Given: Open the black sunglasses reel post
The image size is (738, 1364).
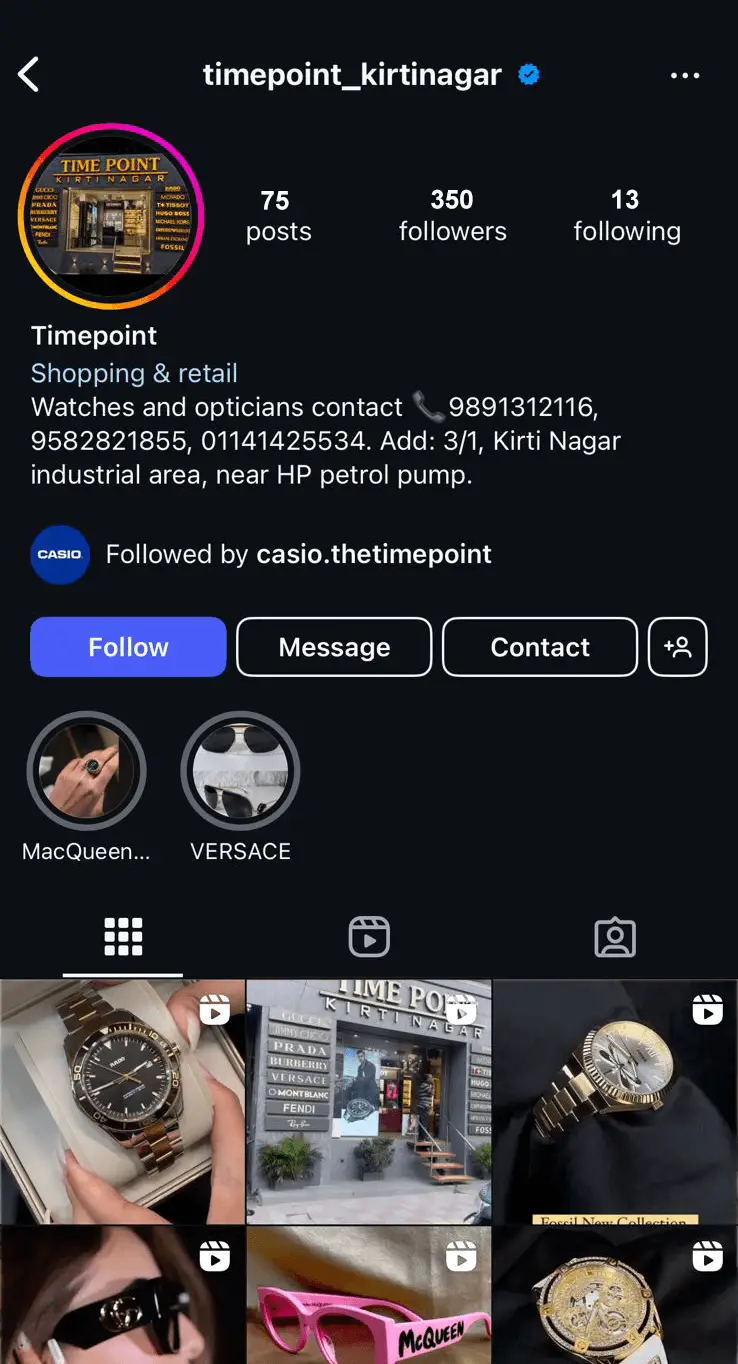Looking at the screenshot, I should pyautogui.click(x=122, y=1296).
